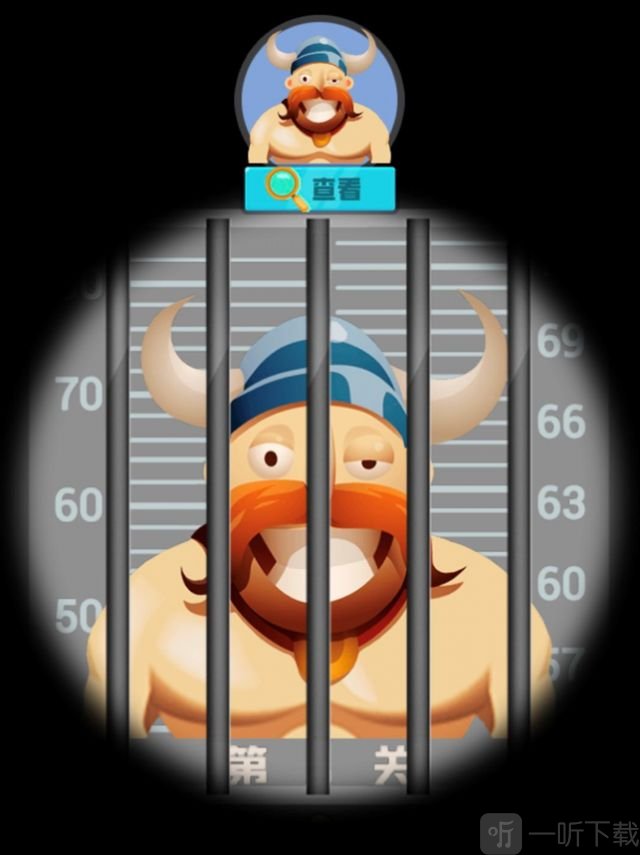Open the viking avatar portrait
This screenshot has width=640, height=855.
click(x=319, y=92)
